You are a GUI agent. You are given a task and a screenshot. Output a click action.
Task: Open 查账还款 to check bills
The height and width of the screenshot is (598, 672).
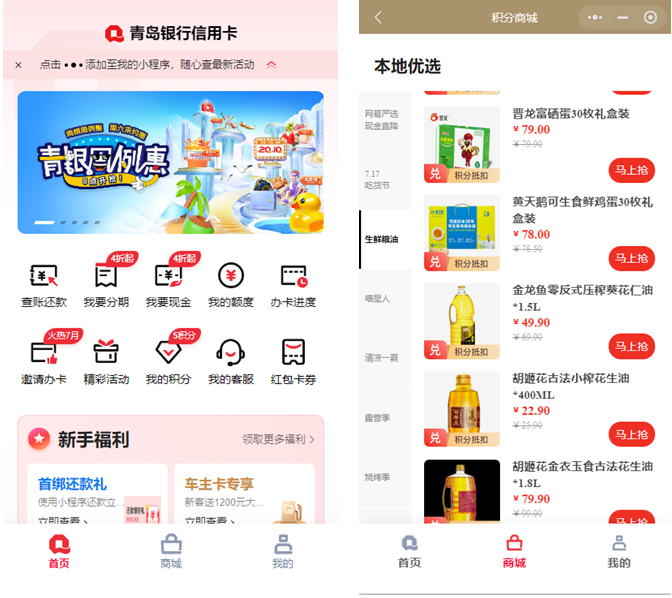pos(43,284)
